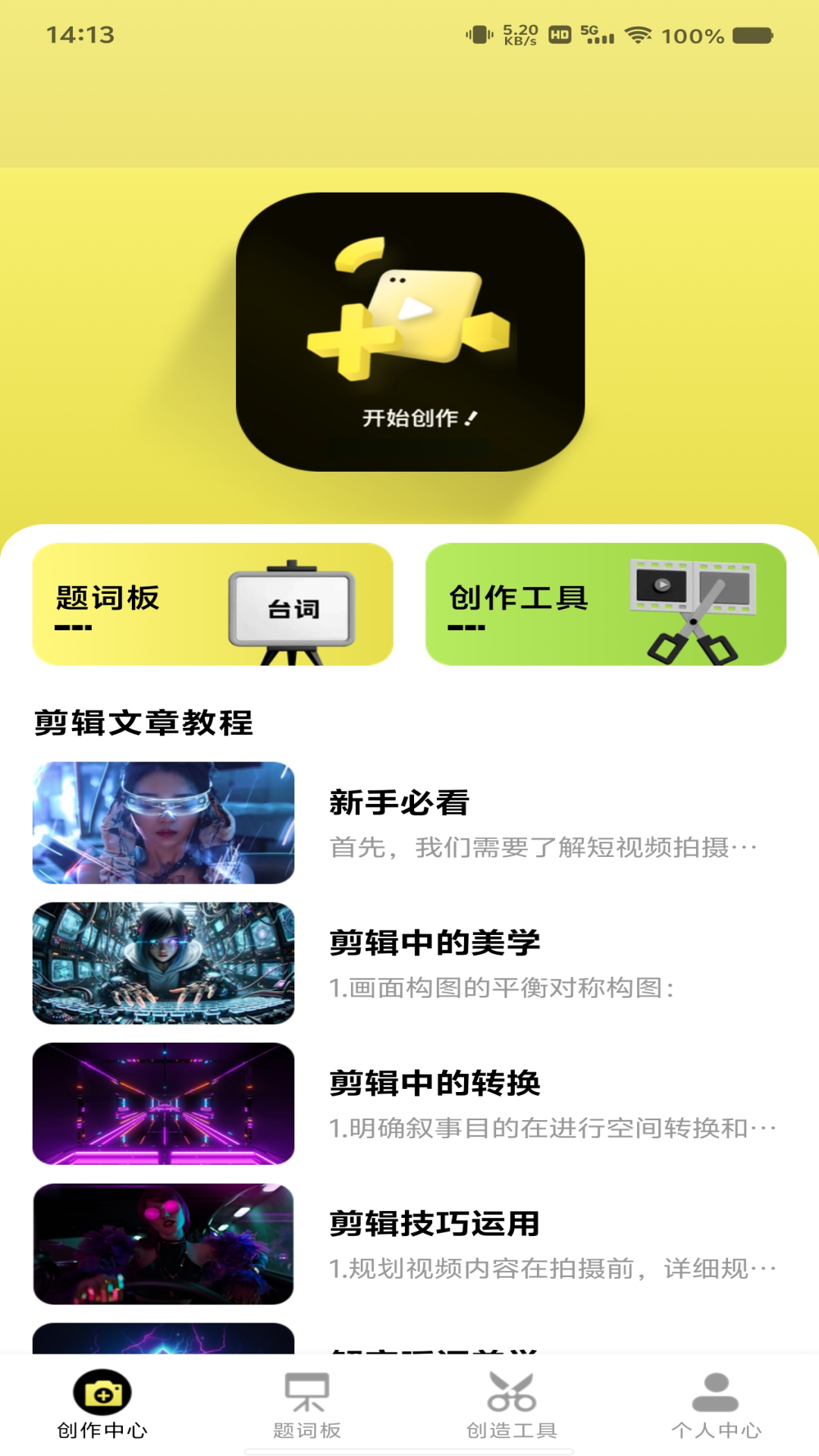Open the 创作工具 creation tools card
The width and height of the screenshot is (819, 1456).
click(605, 604)
